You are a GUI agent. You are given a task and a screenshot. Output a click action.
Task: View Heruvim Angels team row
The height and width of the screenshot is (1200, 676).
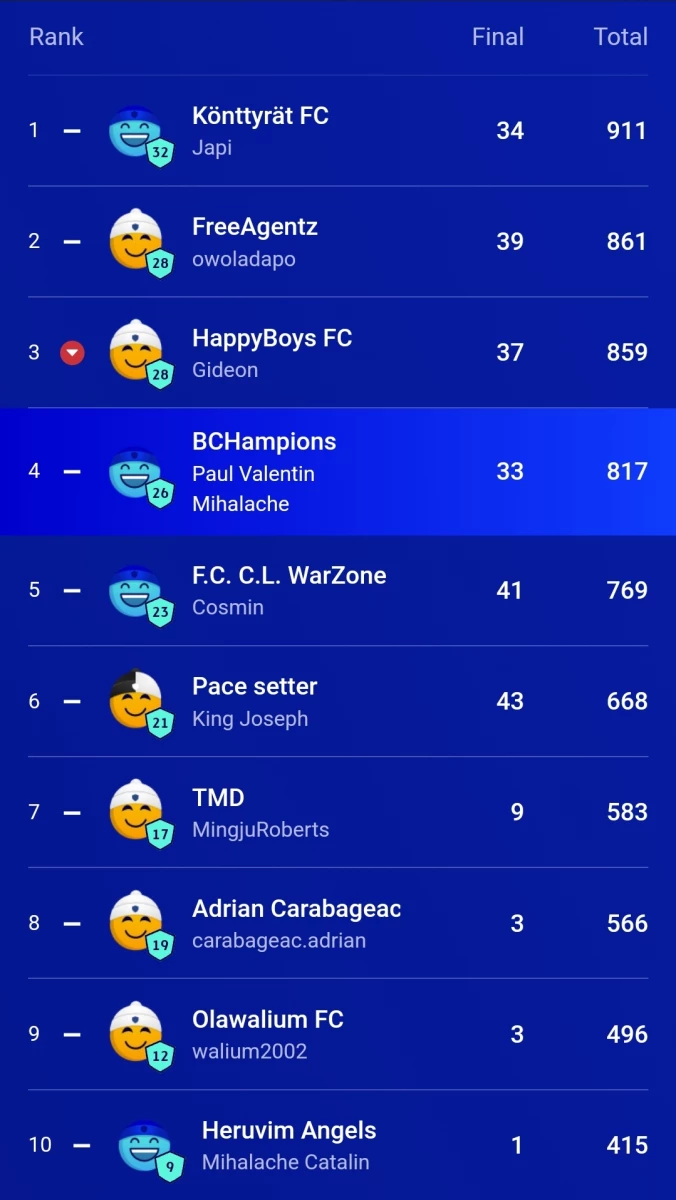(x=338, y=1145)
